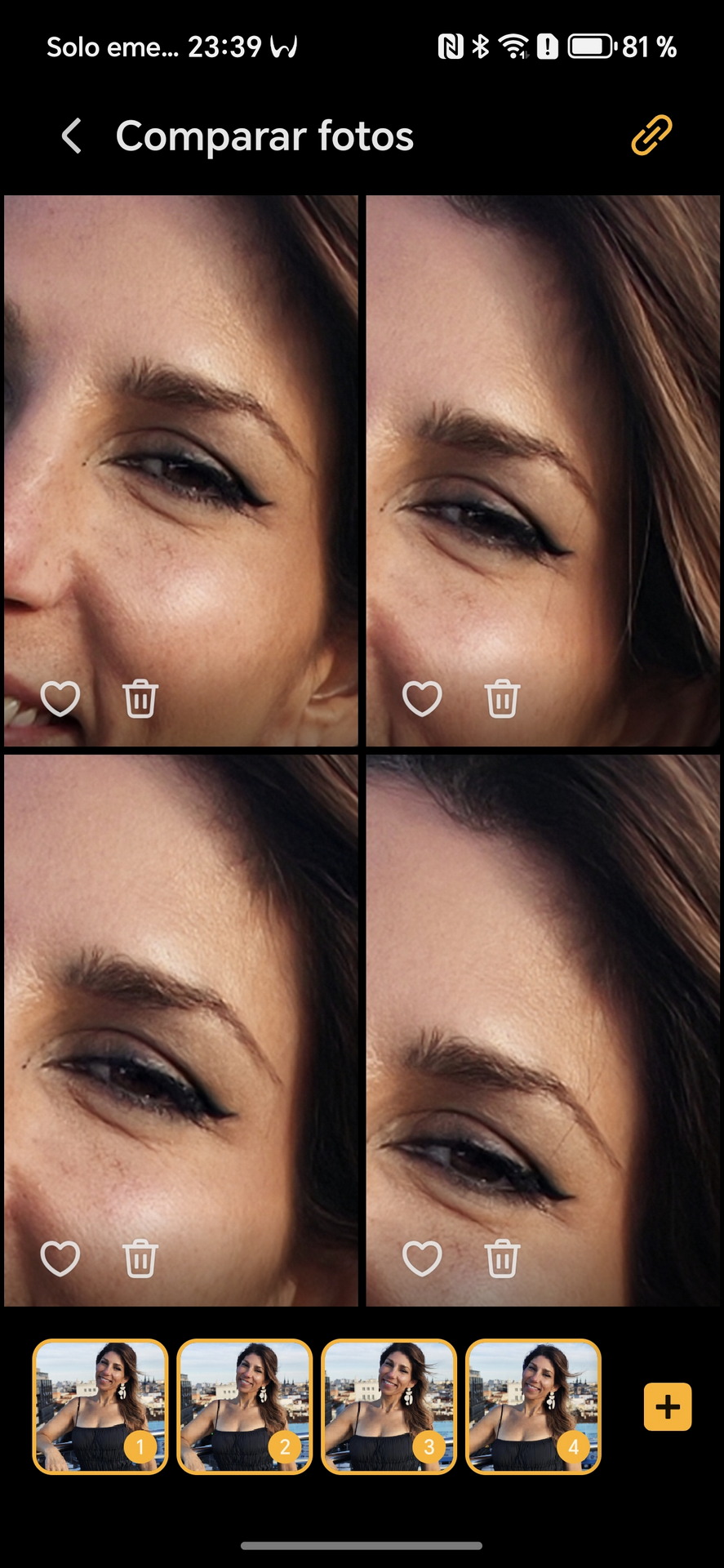Delete the bottom-right comparison photo
Image resolution: width=724 pixels, height=1568 pixels.
point(502,1258)
